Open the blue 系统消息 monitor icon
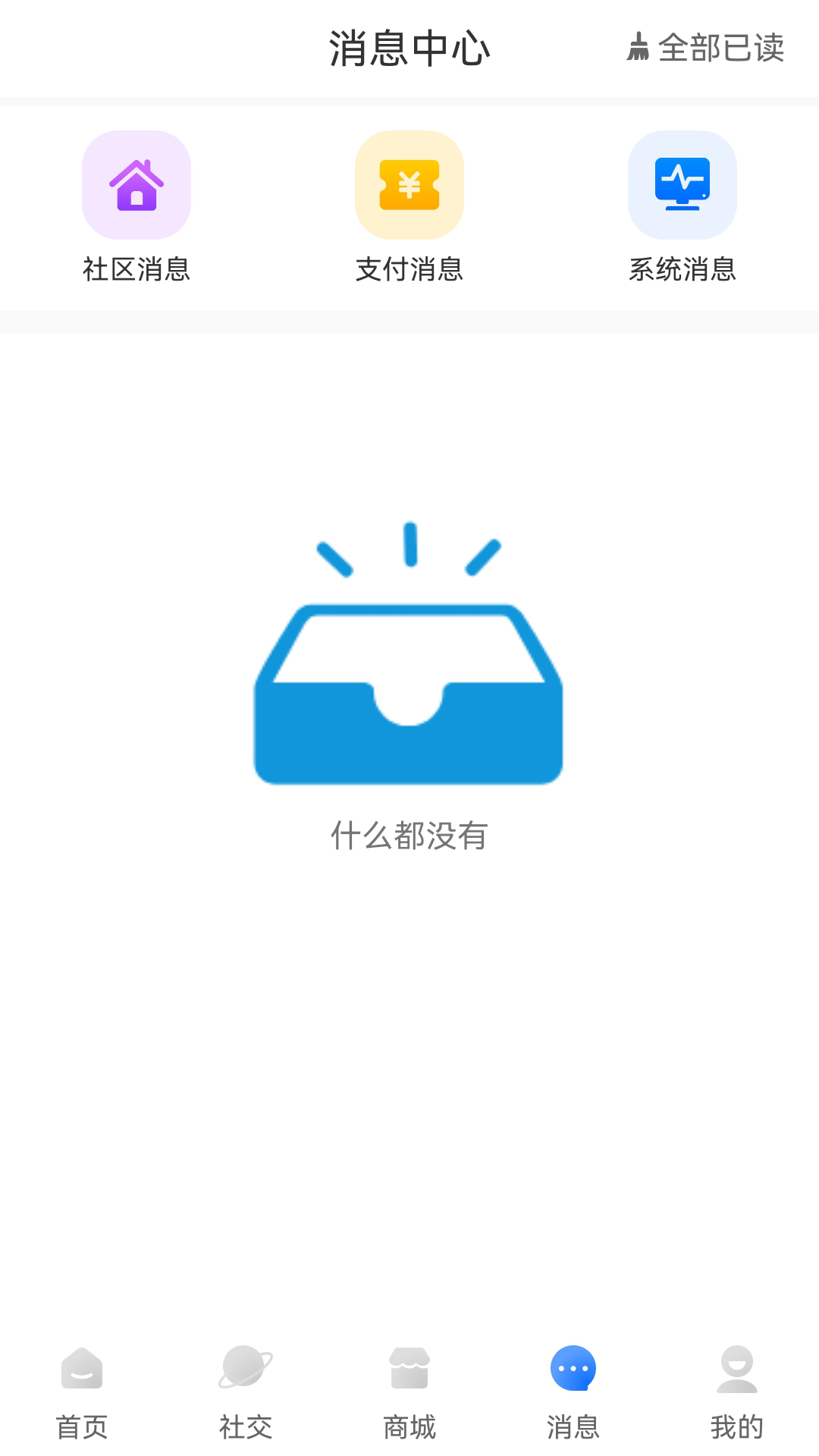819x1456 pixels. coord(682,184)
